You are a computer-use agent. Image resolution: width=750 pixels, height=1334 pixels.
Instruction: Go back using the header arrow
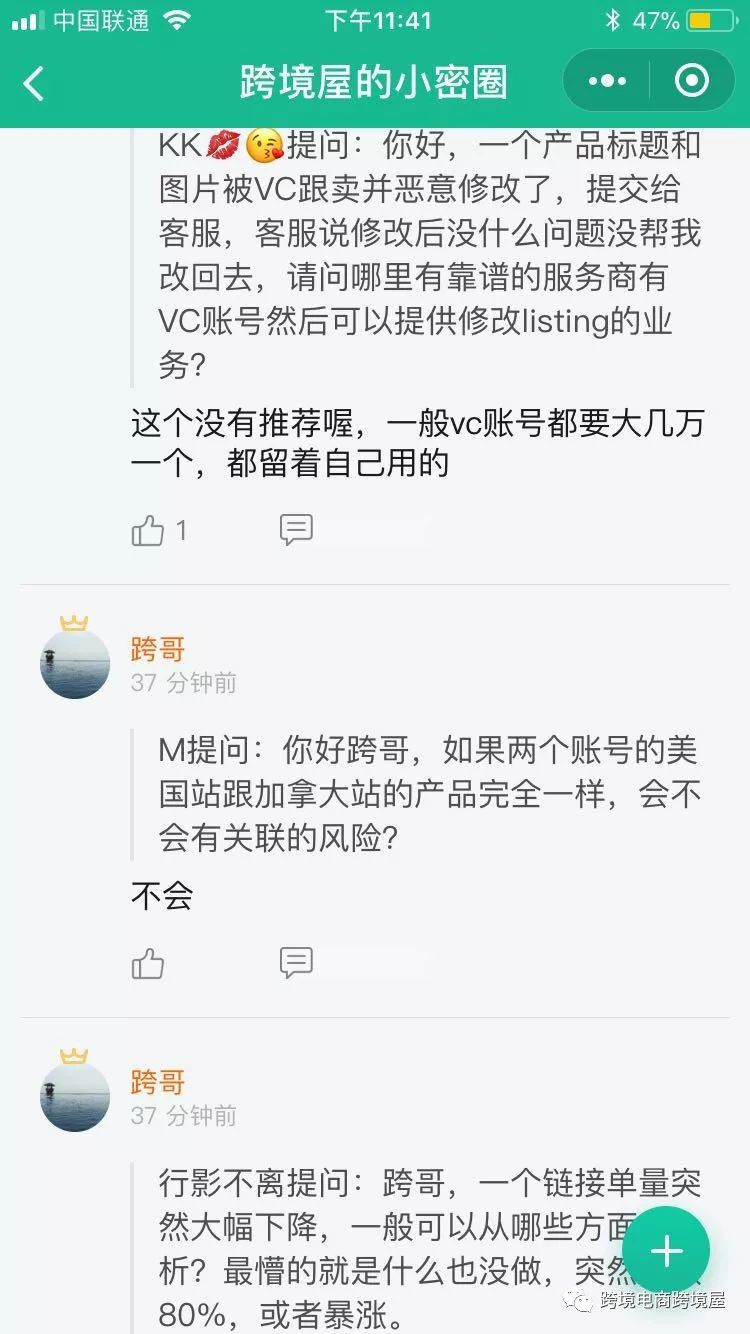click(34, 83)
